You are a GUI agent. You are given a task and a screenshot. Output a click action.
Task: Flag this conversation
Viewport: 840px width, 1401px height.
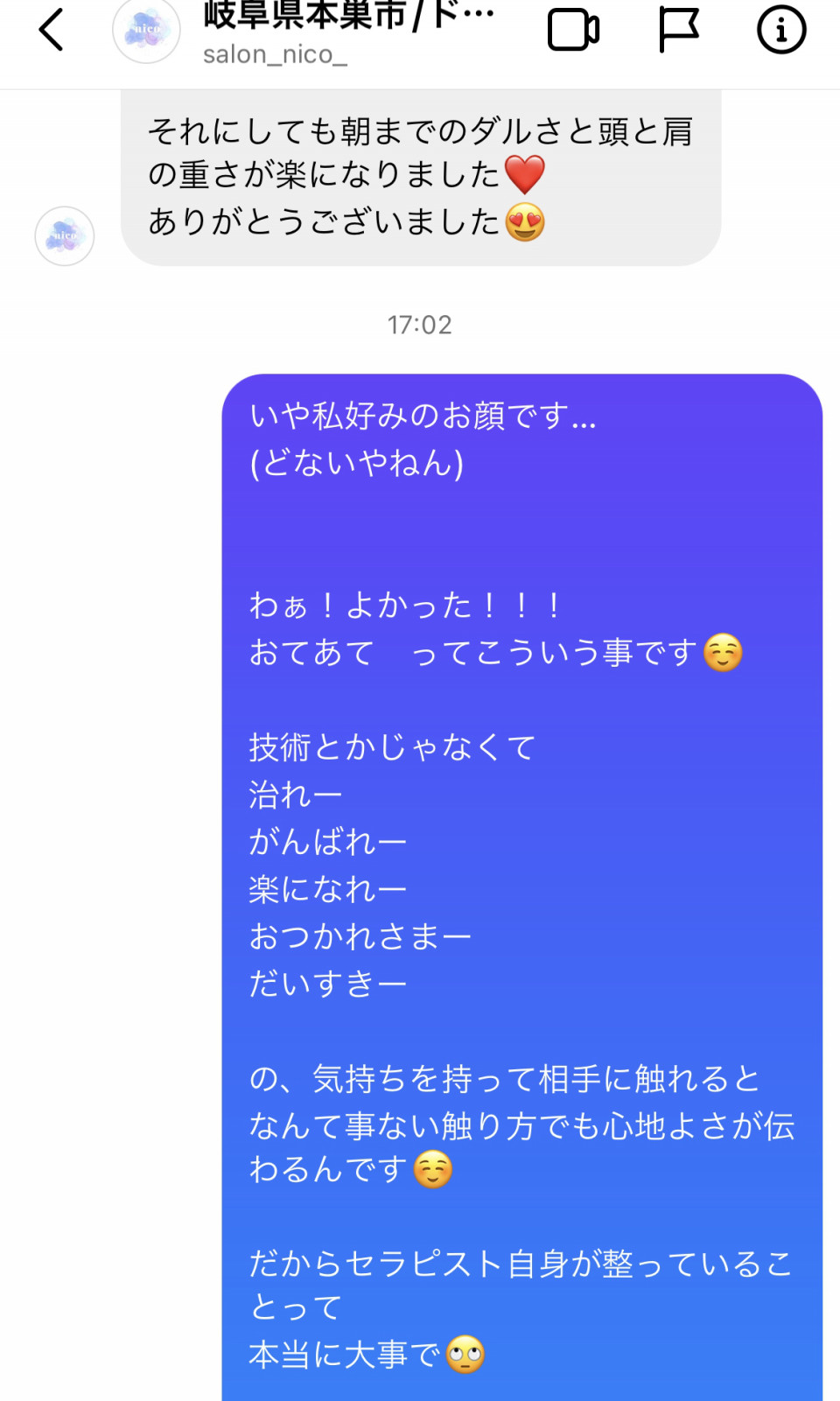(x=678, y=30)
